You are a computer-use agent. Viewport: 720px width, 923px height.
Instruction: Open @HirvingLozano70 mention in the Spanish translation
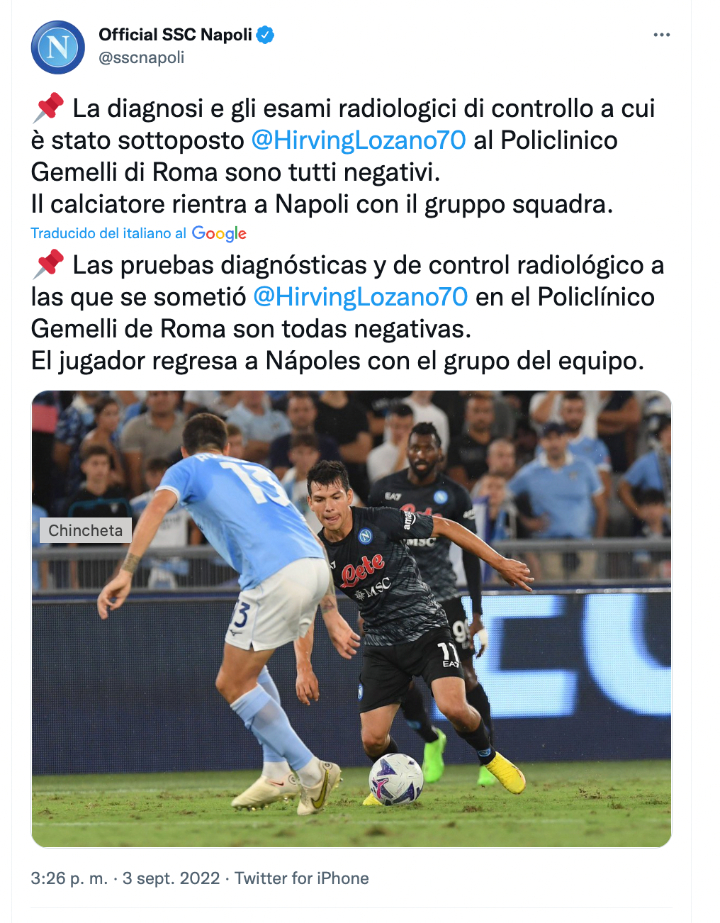pos(361,297)
